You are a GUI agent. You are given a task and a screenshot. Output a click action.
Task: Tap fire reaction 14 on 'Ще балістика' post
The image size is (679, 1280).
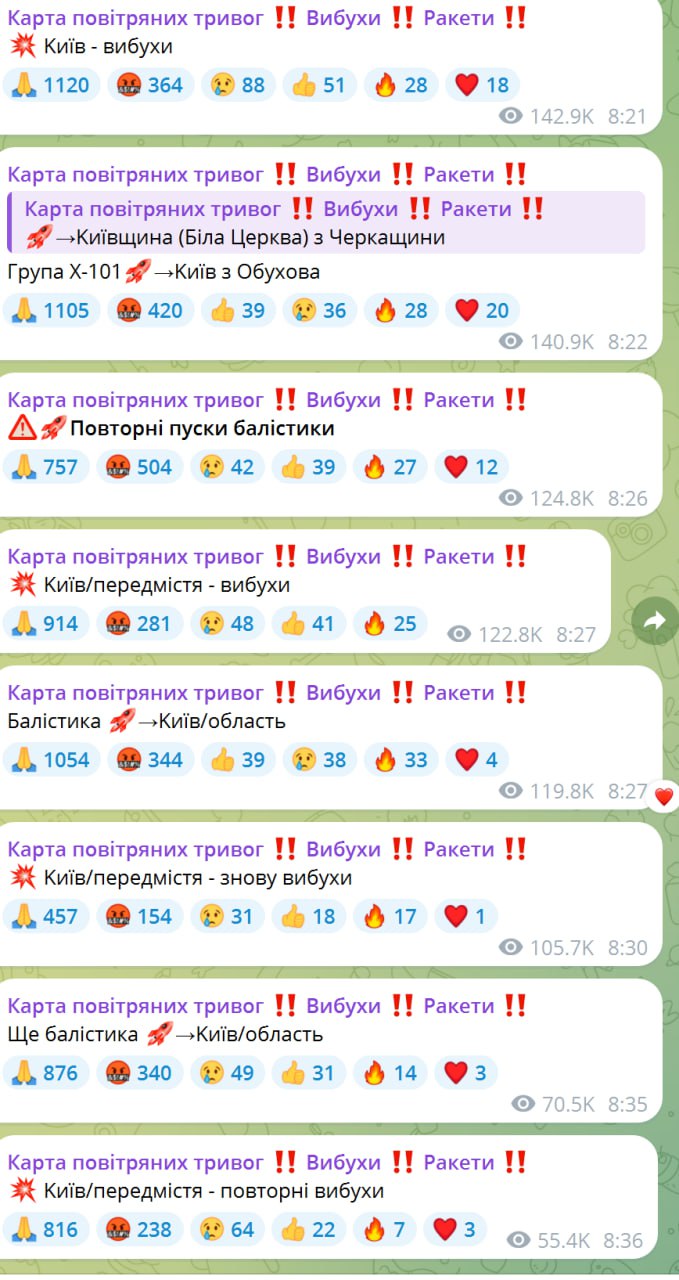coord(391,1073)
